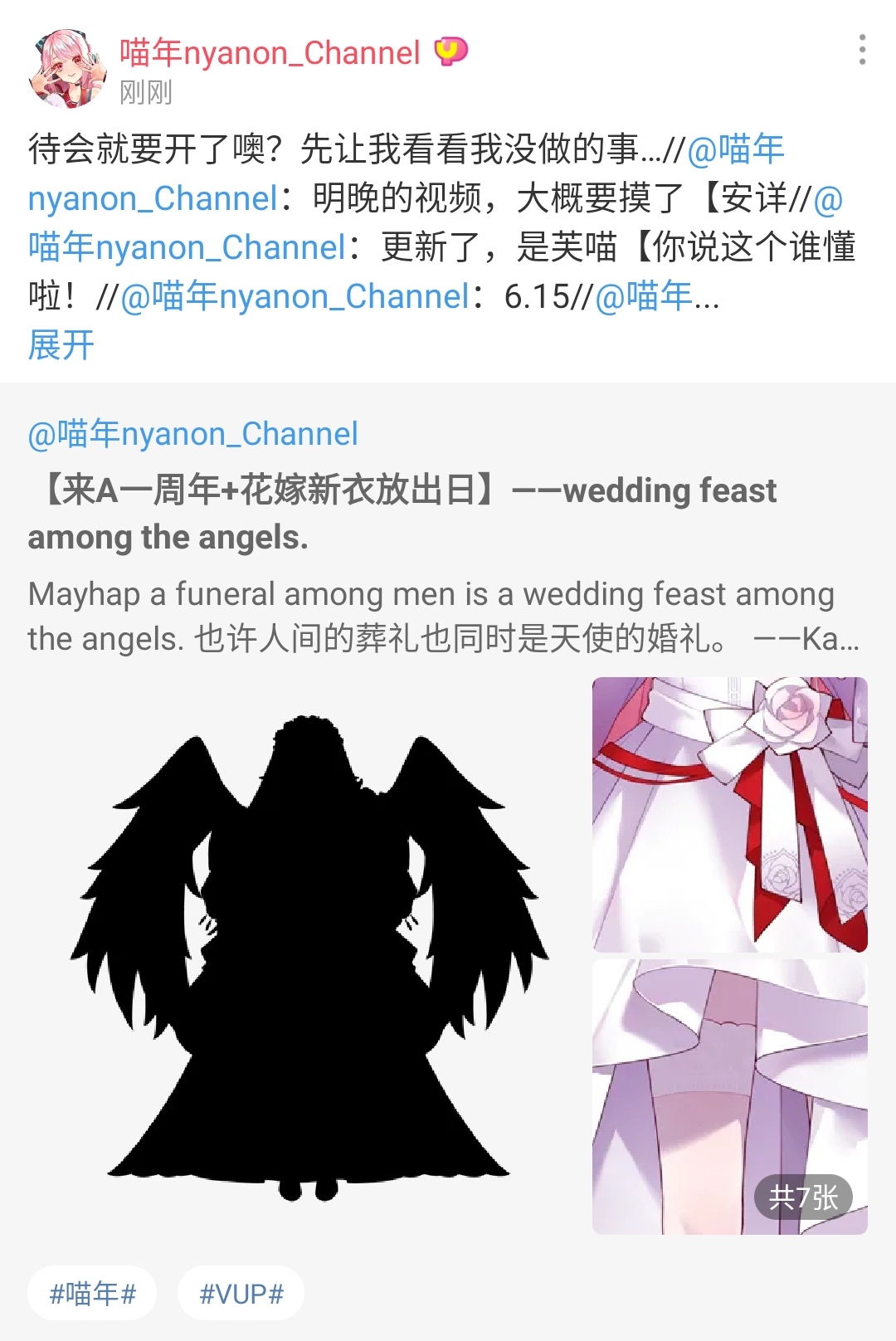Open the post's three-dot overflow menu
The width and height of the screenshot is (896, 1341).
tap(862, 50)
